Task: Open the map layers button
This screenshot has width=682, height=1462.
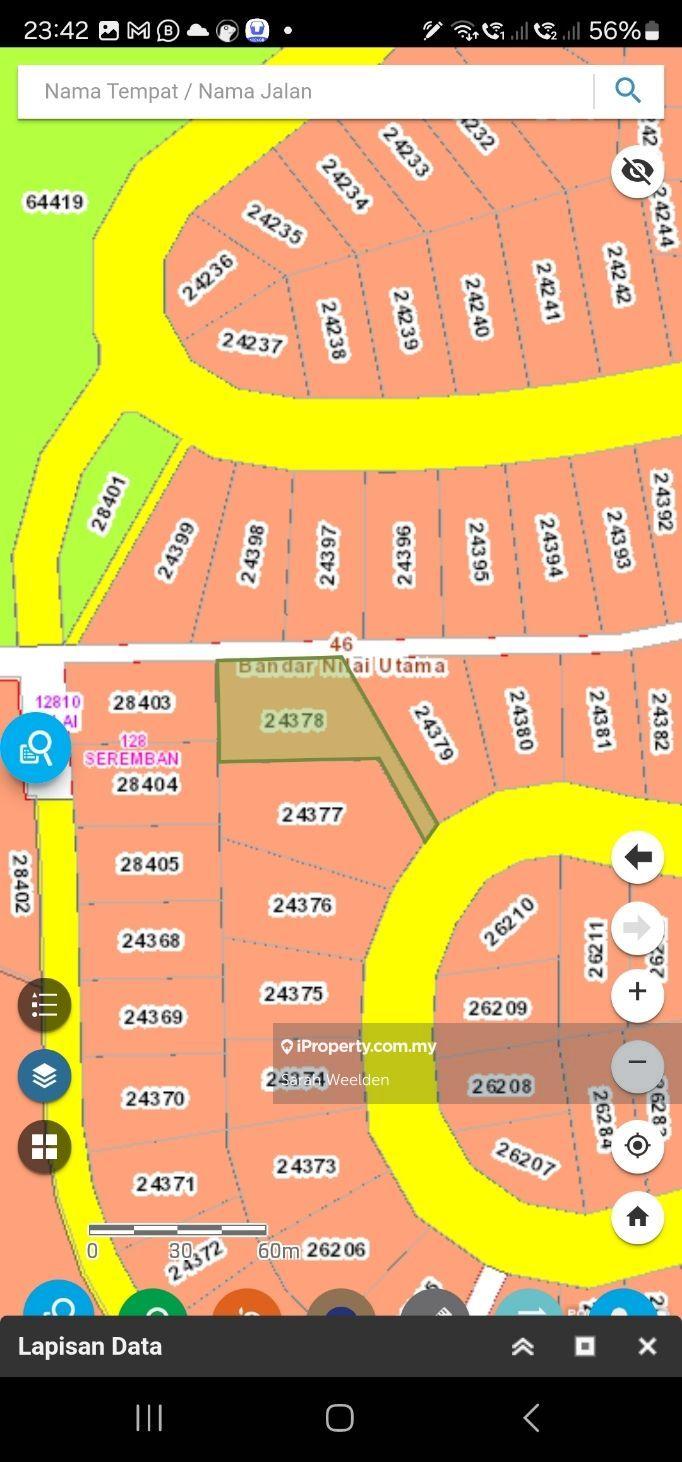Action: tap(44, 1076)
